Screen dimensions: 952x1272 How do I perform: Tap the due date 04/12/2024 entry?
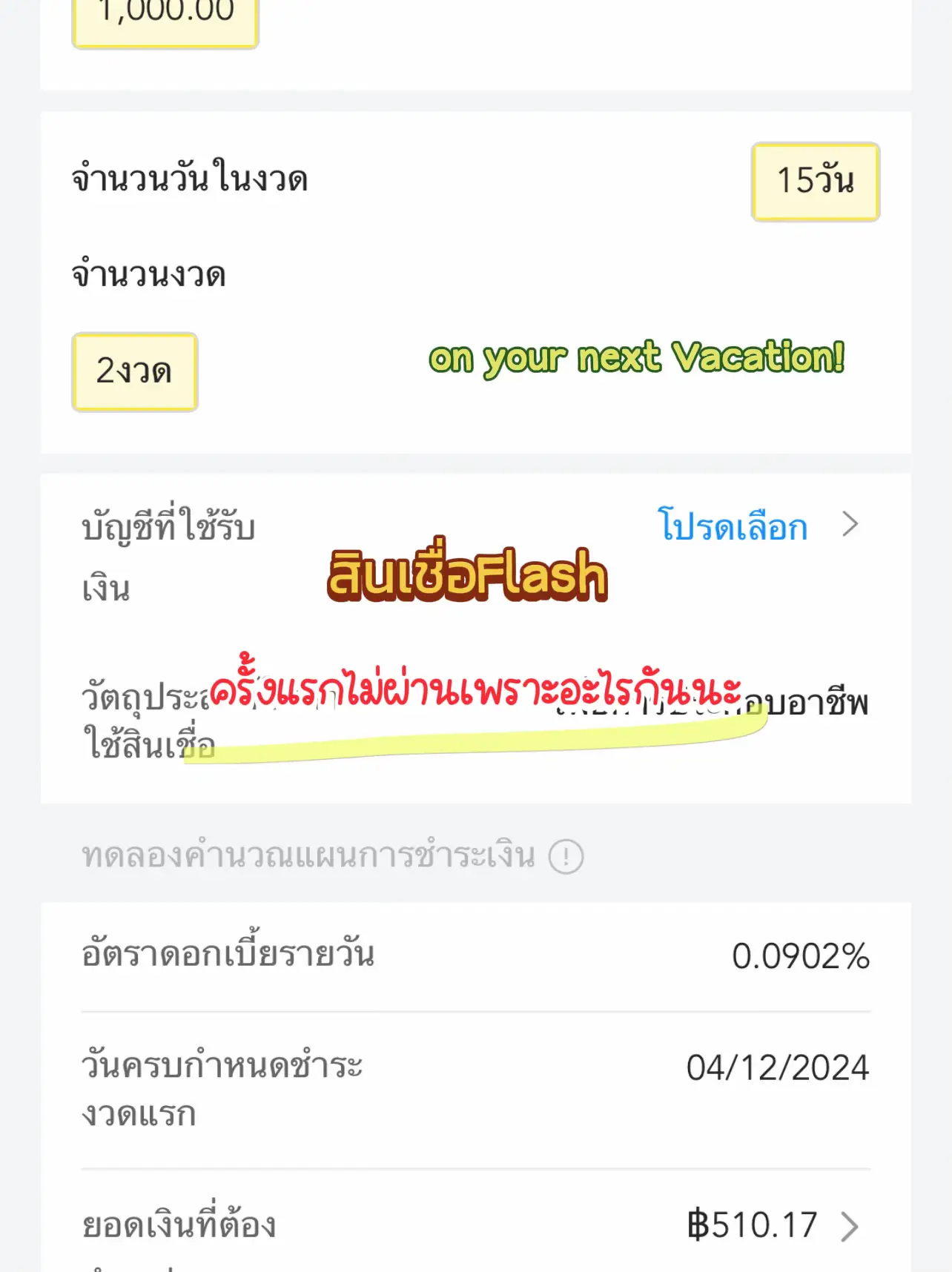tap(776, 1066)
